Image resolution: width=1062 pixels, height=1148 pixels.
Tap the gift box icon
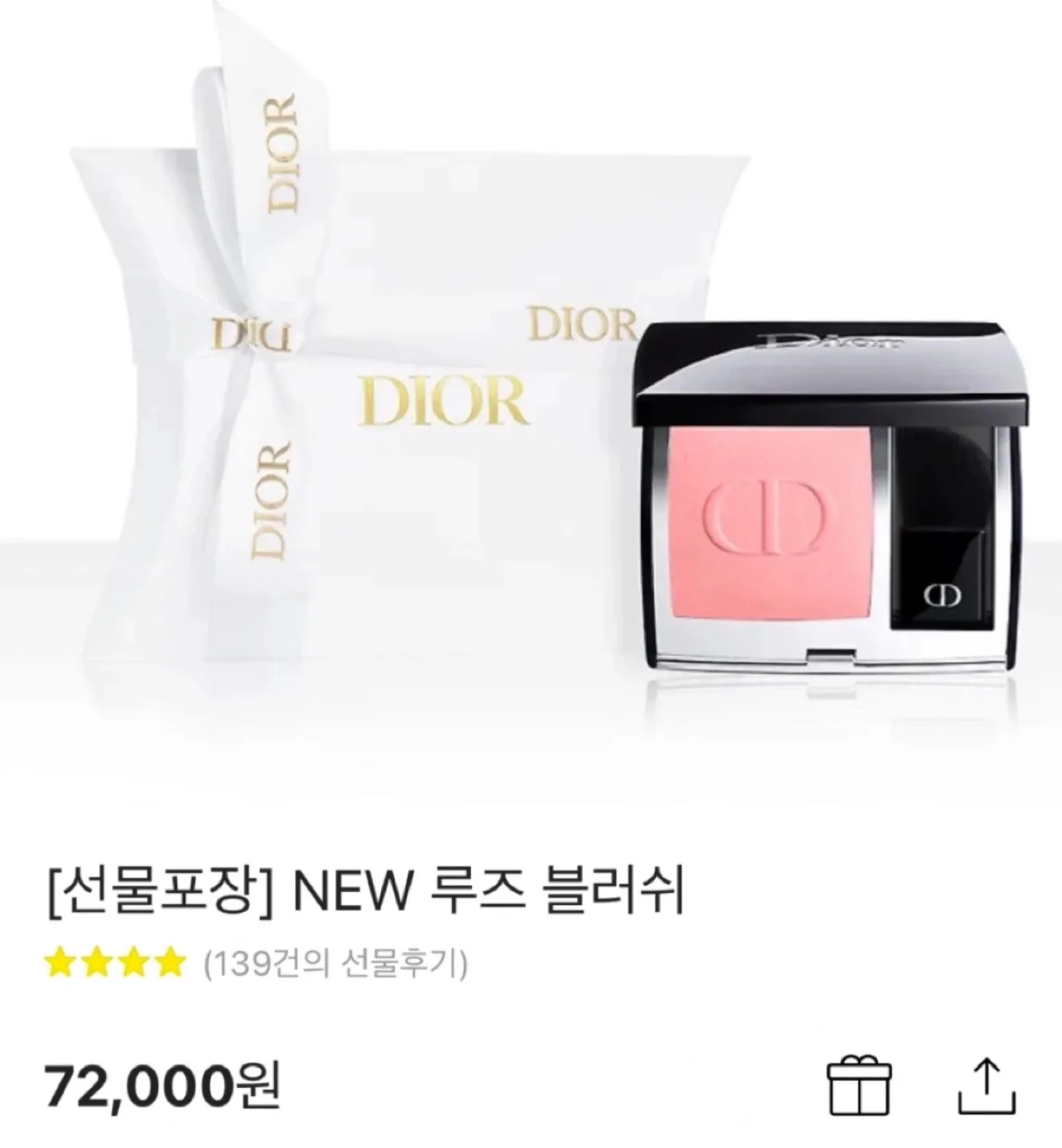pyautogui.click(x=859, y=1087)
